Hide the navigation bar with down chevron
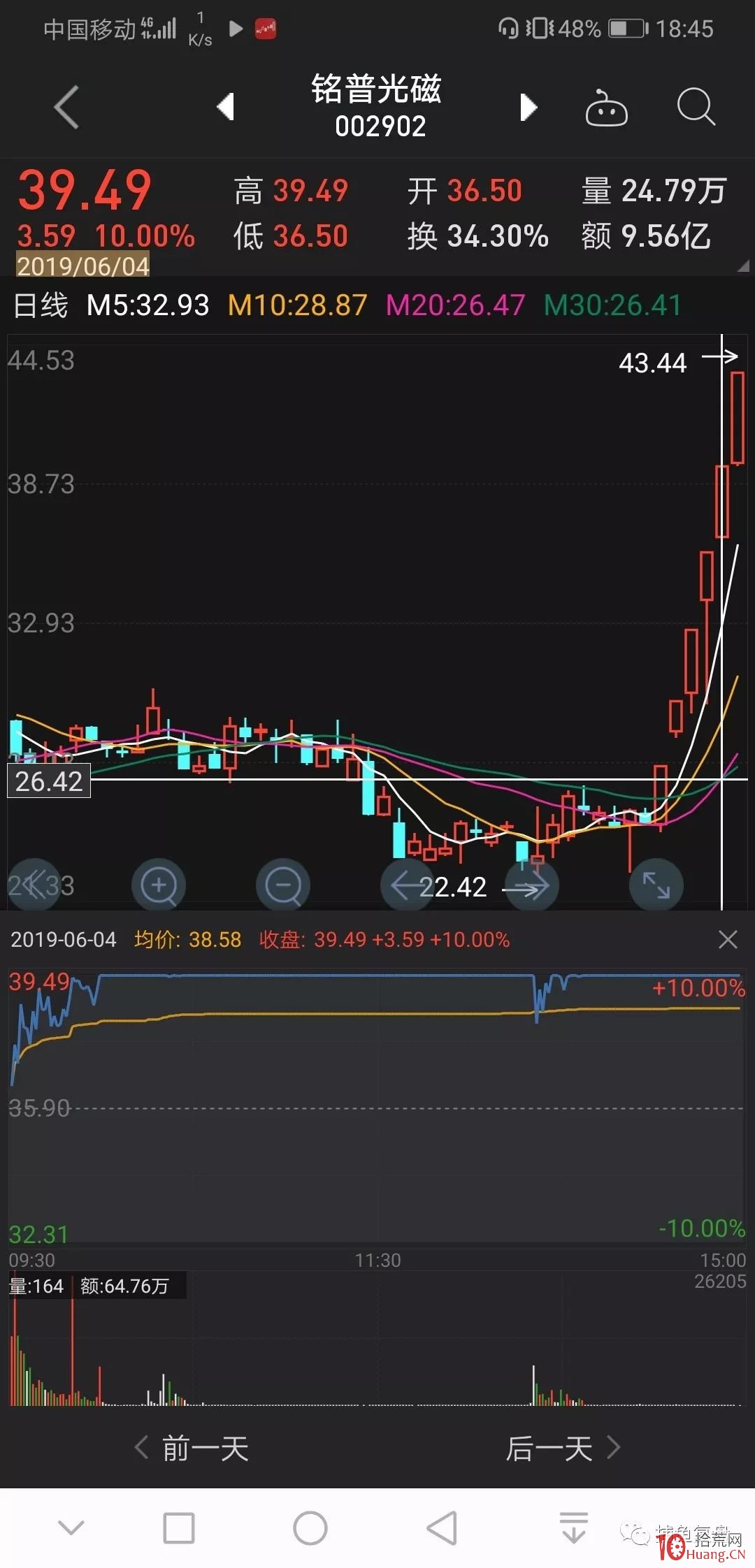 [71, 1527]
